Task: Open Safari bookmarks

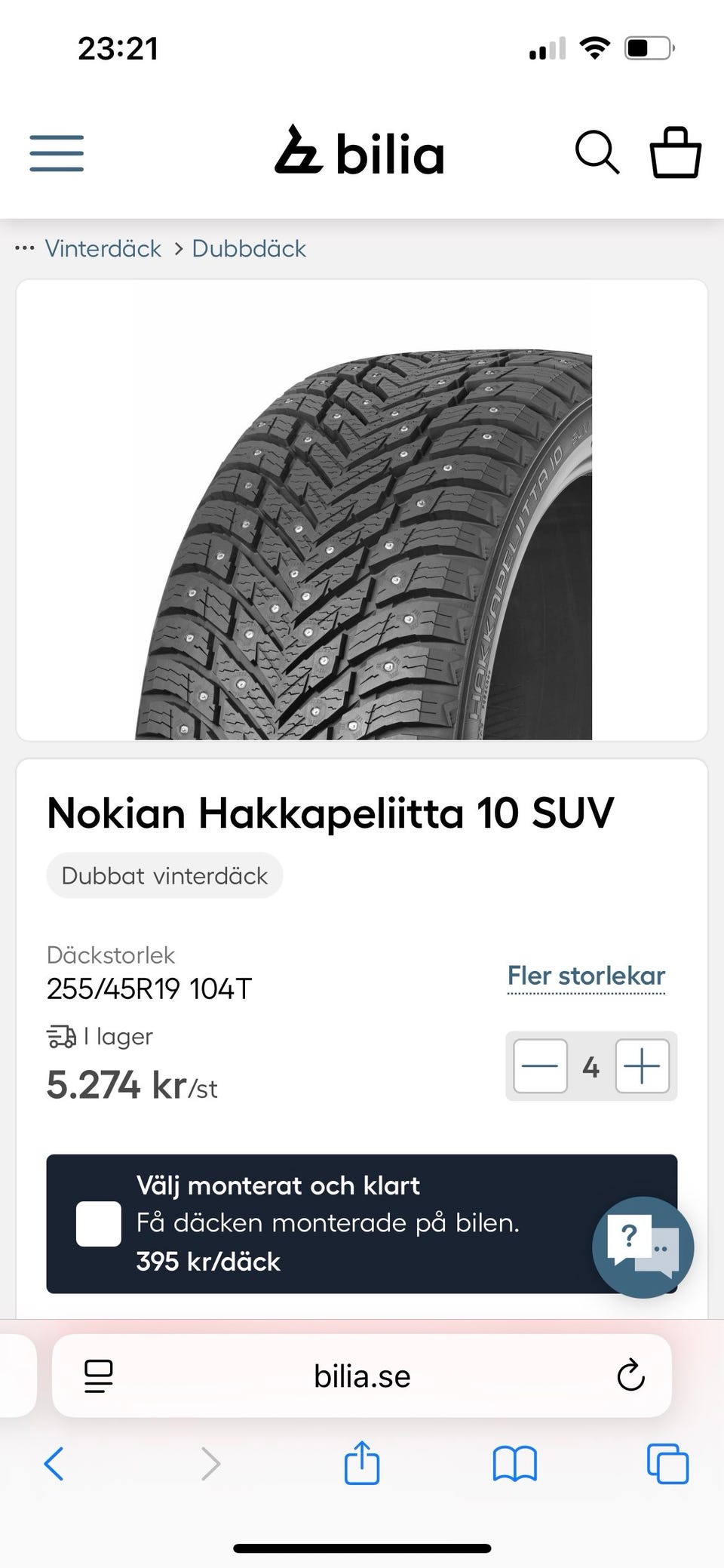Action: pyautogui.click(x=514, y=1464)
